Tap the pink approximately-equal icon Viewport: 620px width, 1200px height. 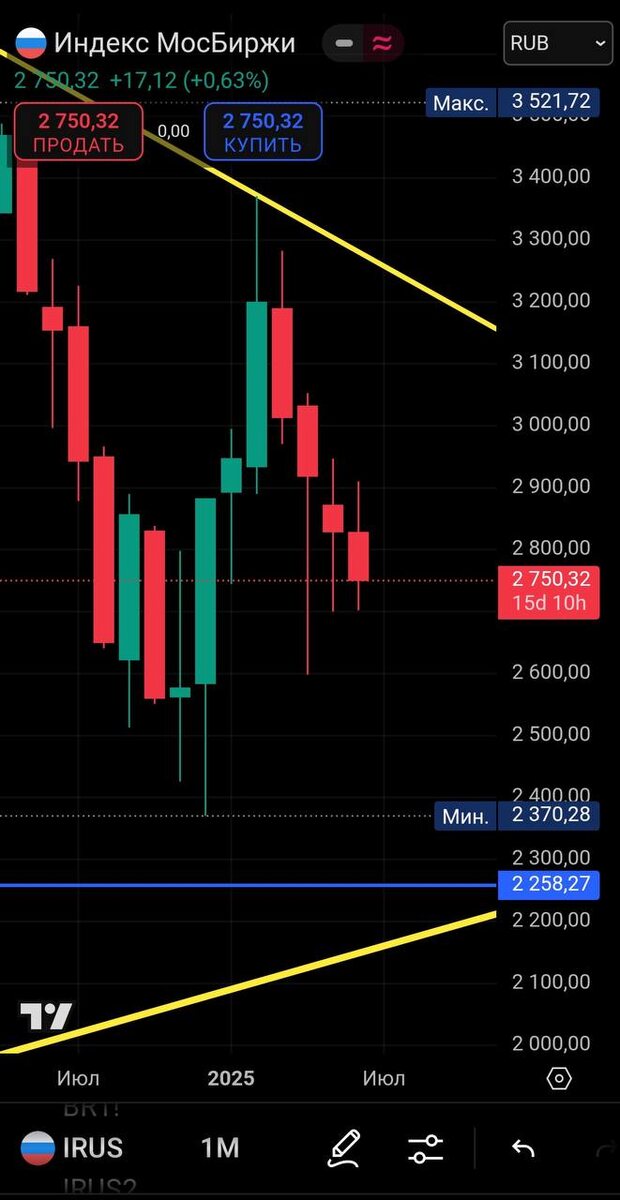pos(381,43)
